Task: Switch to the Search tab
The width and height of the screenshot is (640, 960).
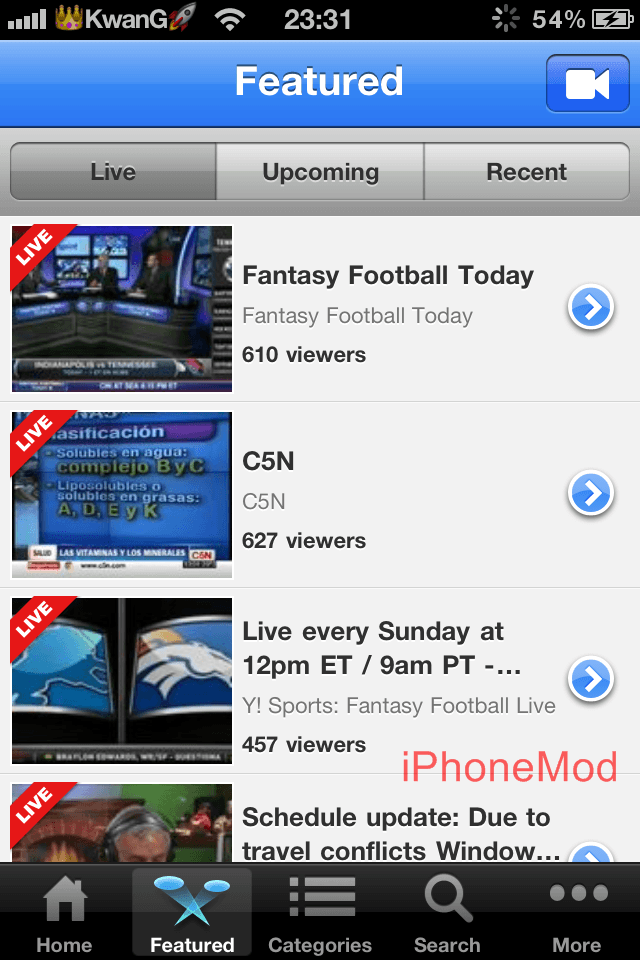Action: 447,913
